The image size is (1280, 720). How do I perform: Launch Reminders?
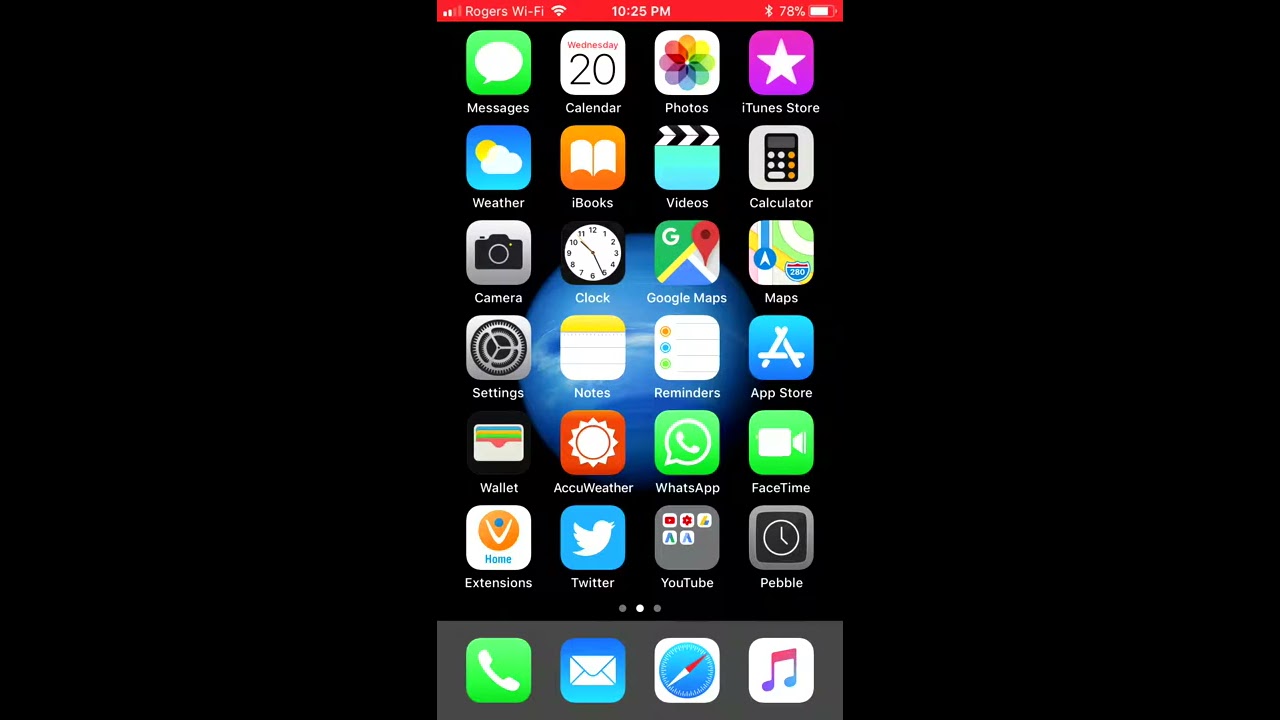click(x=687, y=348)
